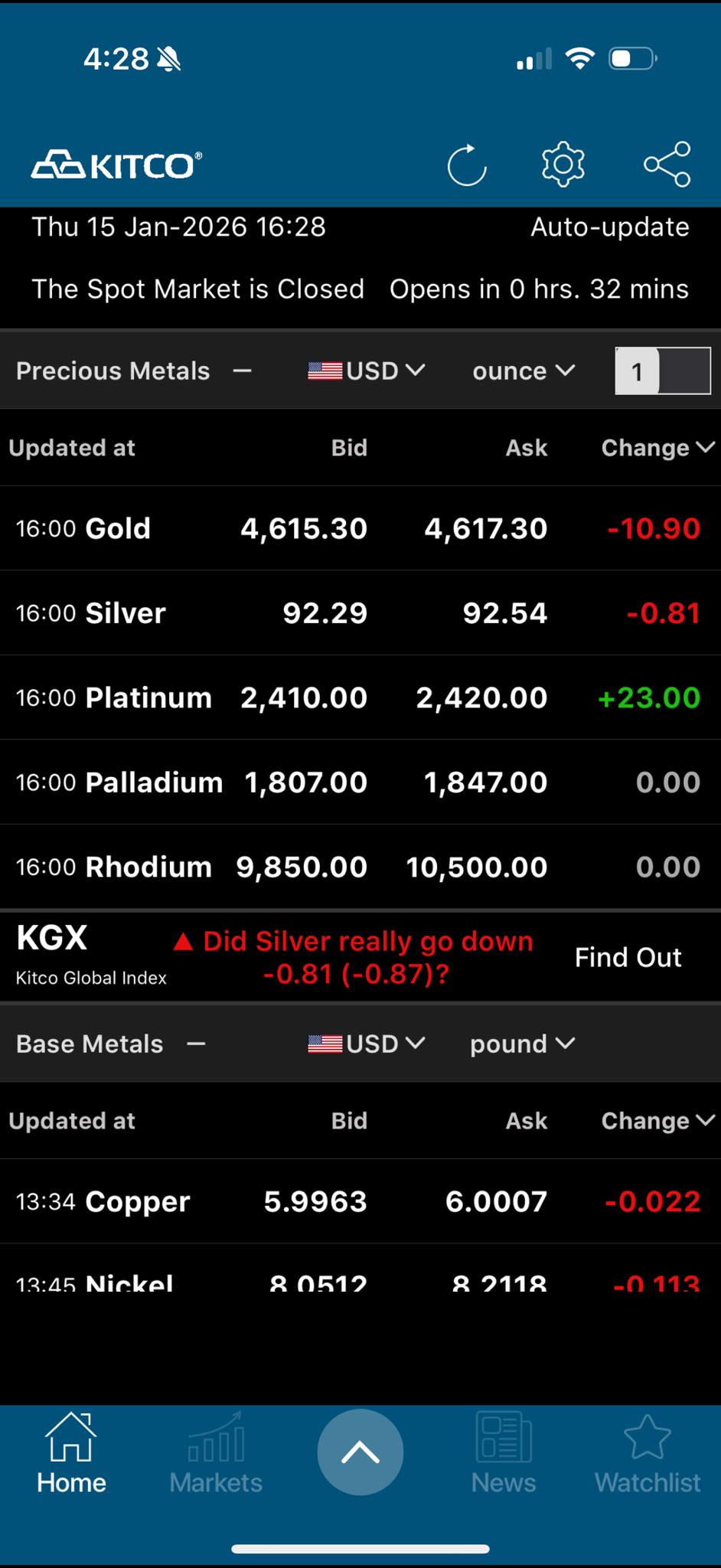Open the Watchlist tab
Image resolution: width=721 pixels, height=1568 pixels.
[x=648, y=1453]
